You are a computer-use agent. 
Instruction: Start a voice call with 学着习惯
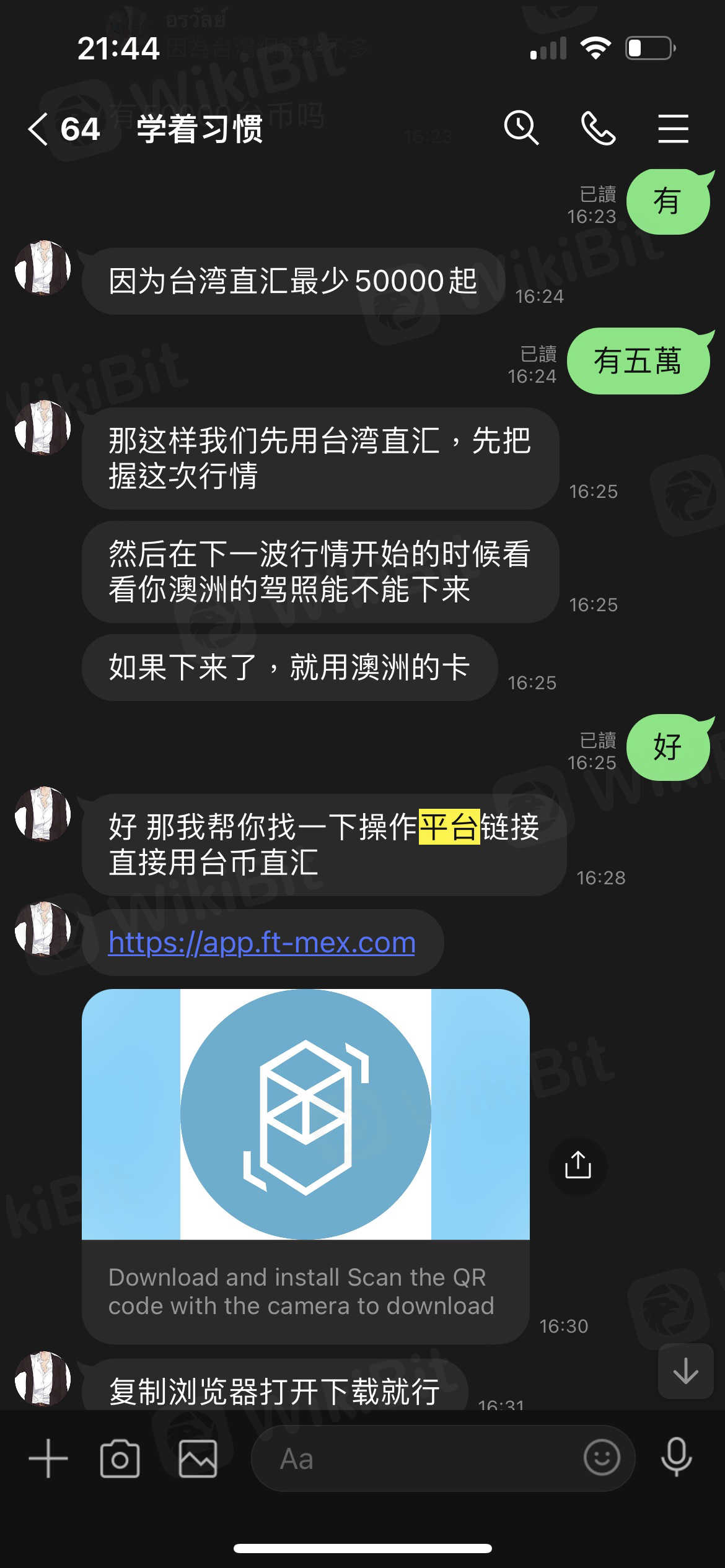point(598,128)
